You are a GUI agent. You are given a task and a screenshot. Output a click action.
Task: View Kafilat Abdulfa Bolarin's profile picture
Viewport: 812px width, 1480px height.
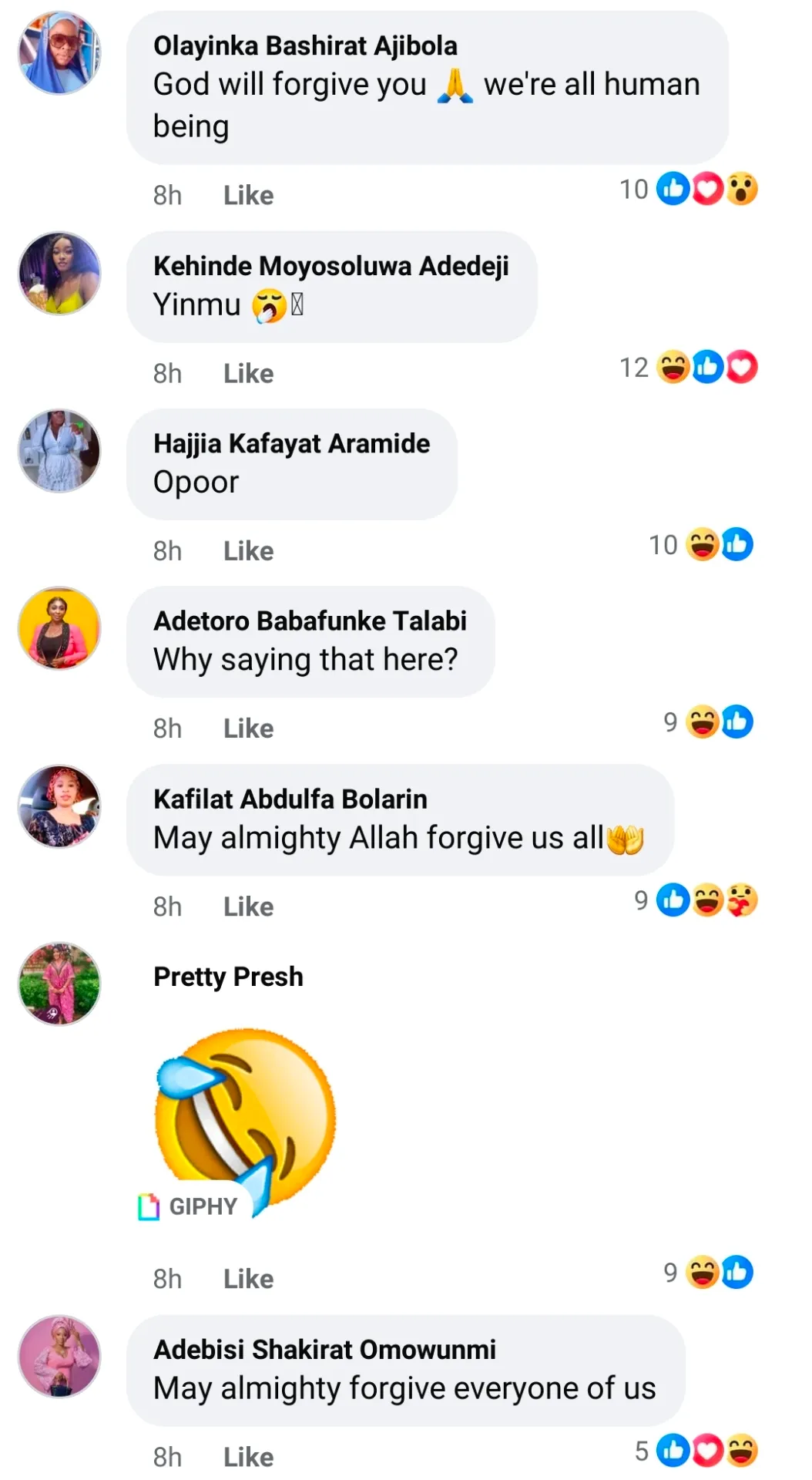coord(59,806)
